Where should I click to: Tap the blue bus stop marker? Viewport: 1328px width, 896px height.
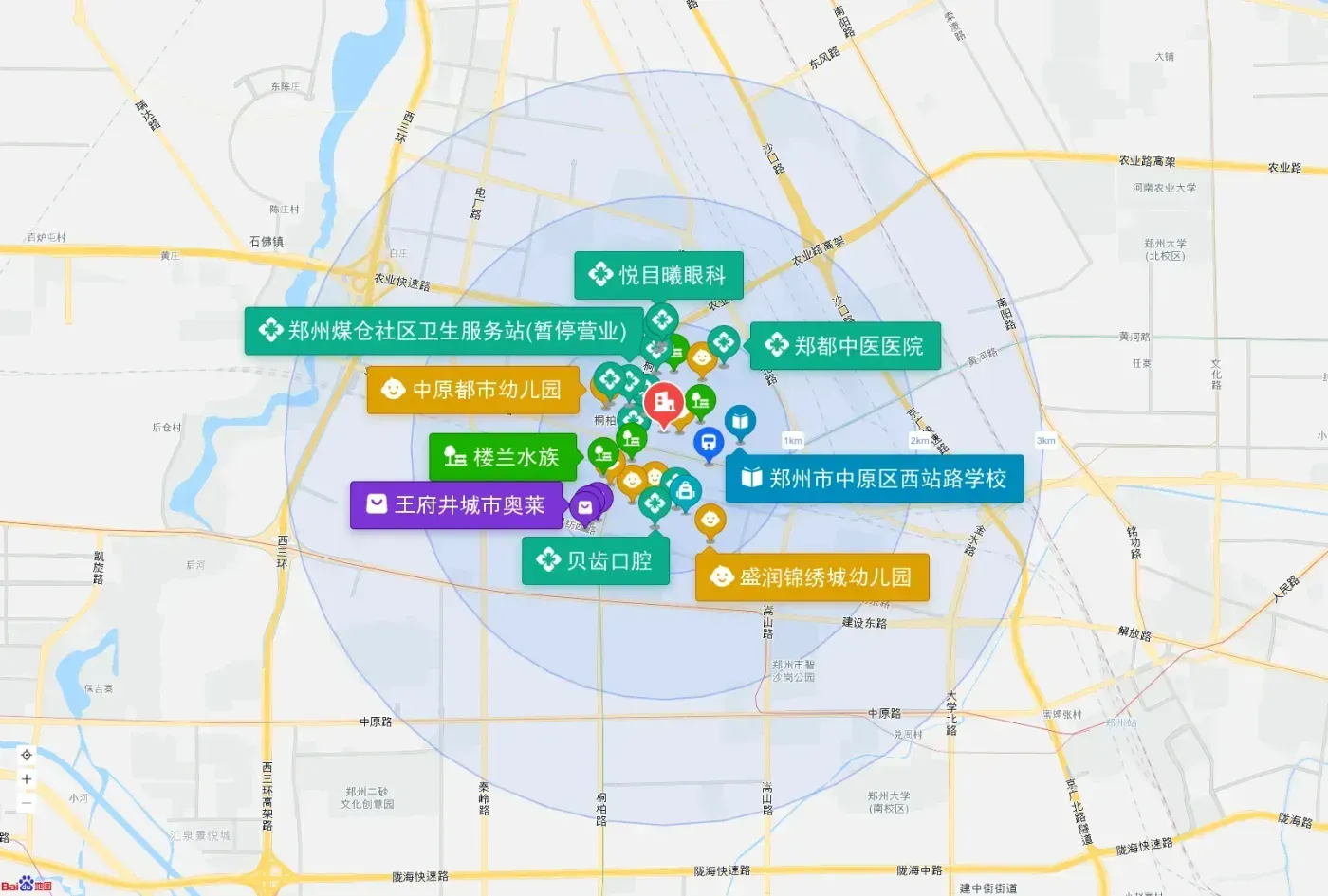[709, 445]
